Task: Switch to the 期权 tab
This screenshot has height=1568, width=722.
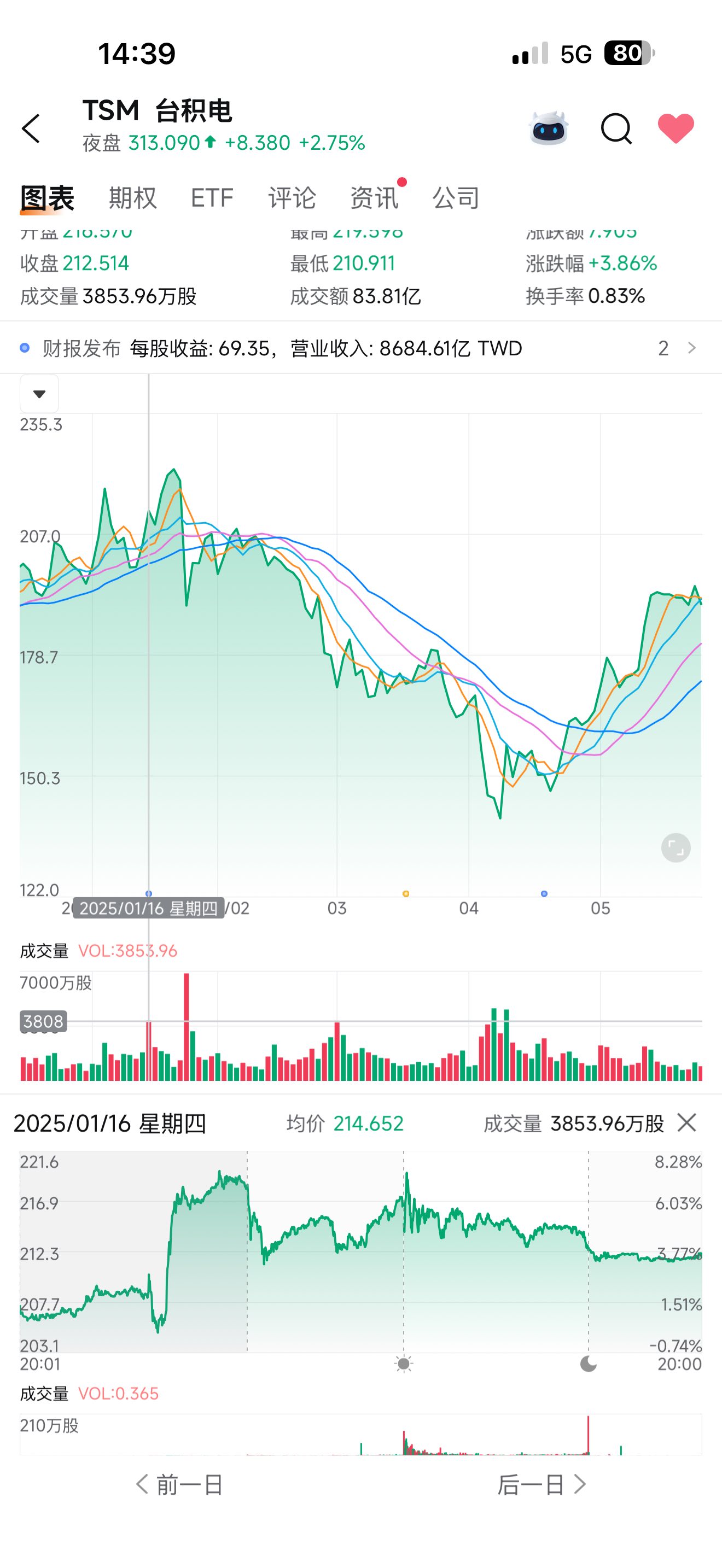Action: 133,198
